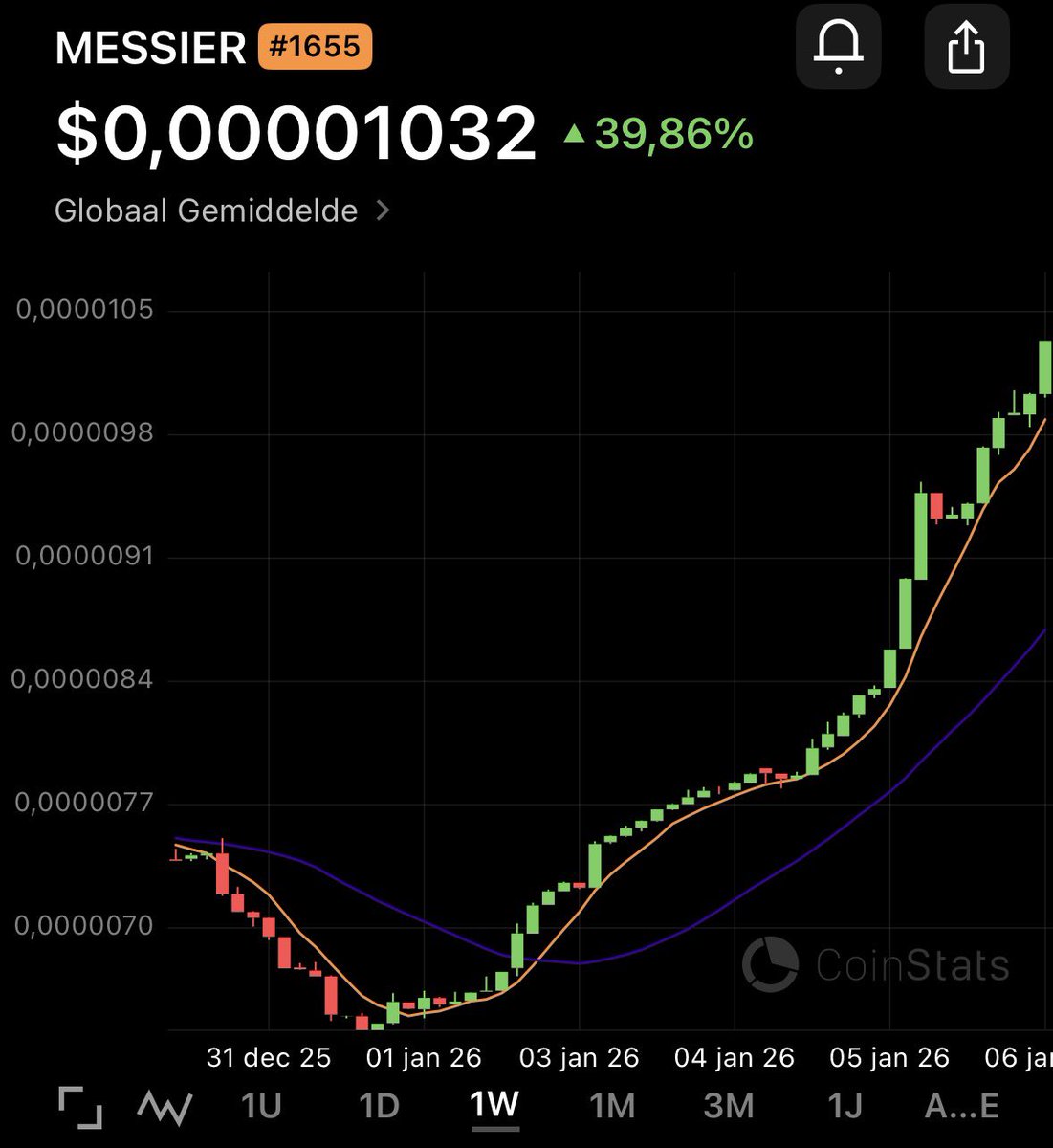1053x1148 pixels.
Task: Select the 3M time range
Action: (x=729, y=1106)
